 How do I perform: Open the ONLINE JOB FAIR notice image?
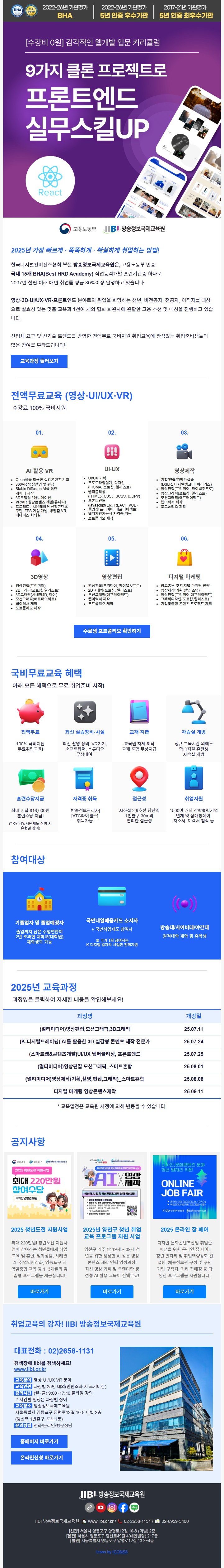click(x=184, y=1188)
